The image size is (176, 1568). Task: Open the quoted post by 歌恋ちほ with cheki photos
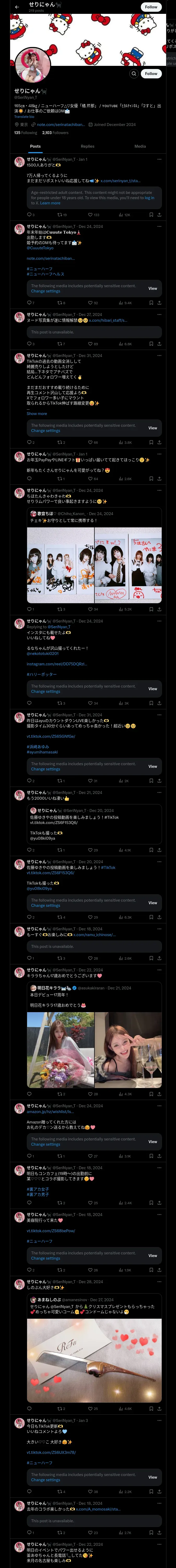point(94,556)
